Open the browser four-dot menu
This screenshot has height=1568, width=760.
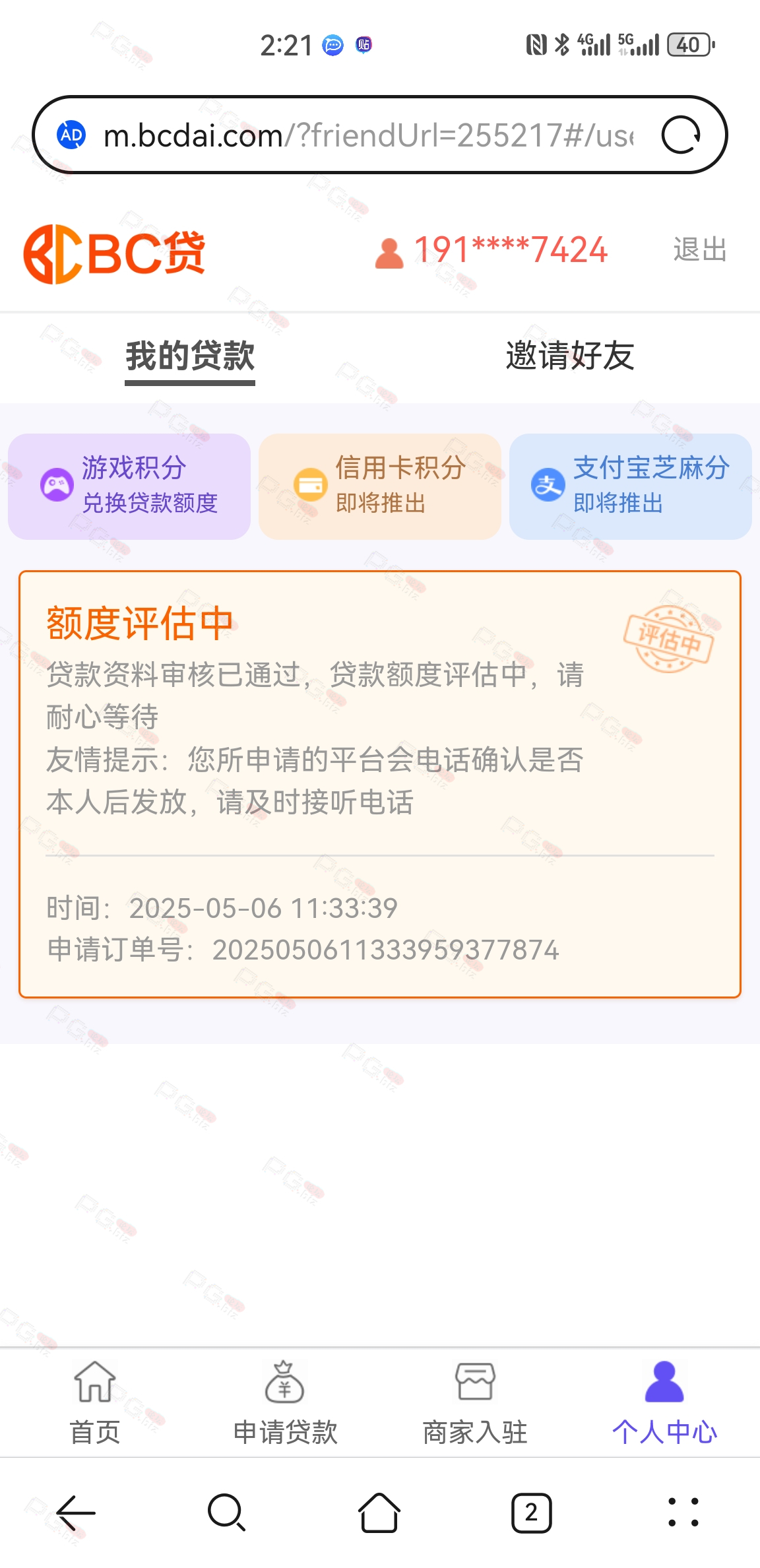683,1513
